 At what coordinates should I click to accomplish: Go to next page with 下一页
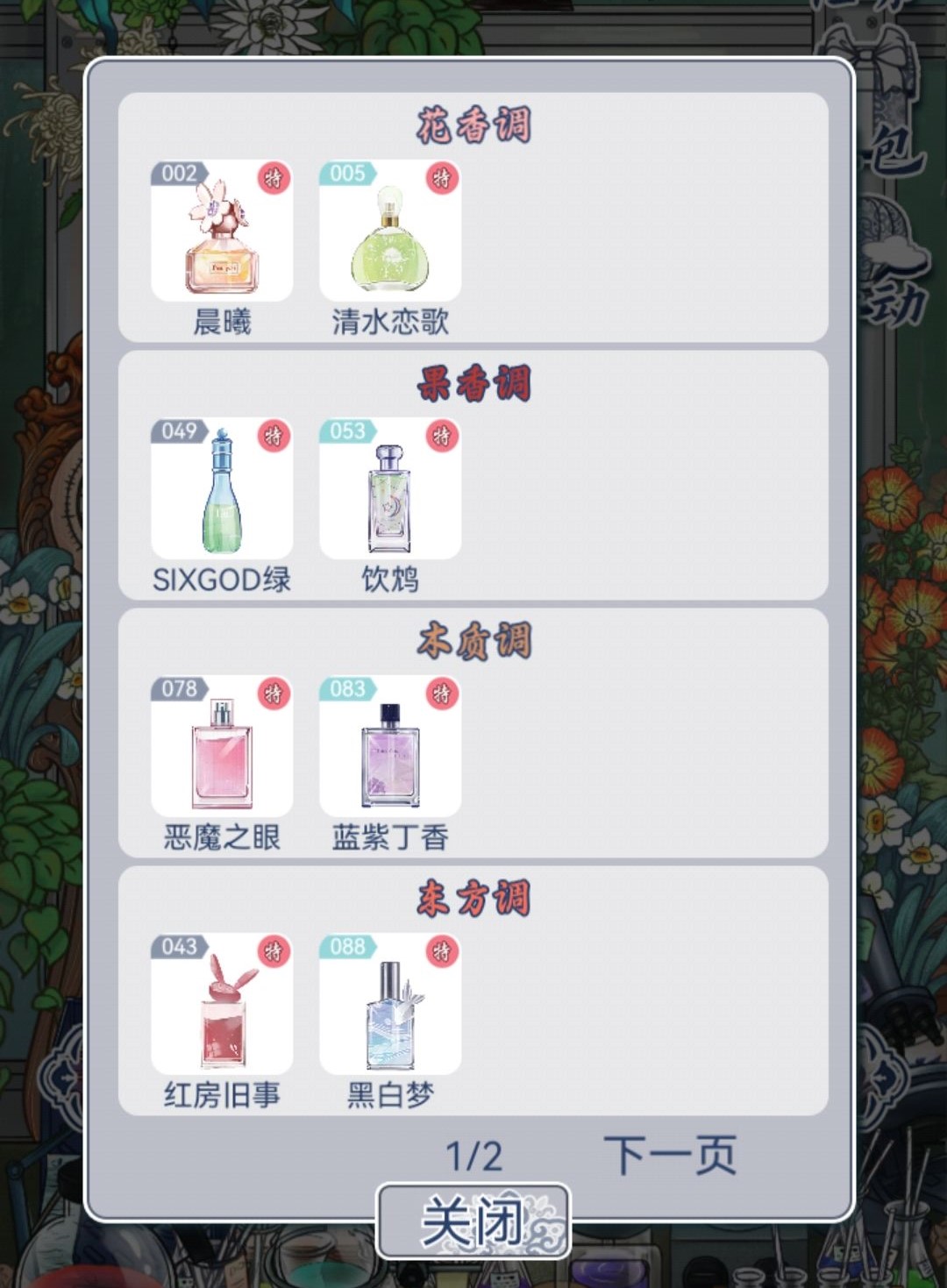pyautogui.click(x=670, y=1155)
